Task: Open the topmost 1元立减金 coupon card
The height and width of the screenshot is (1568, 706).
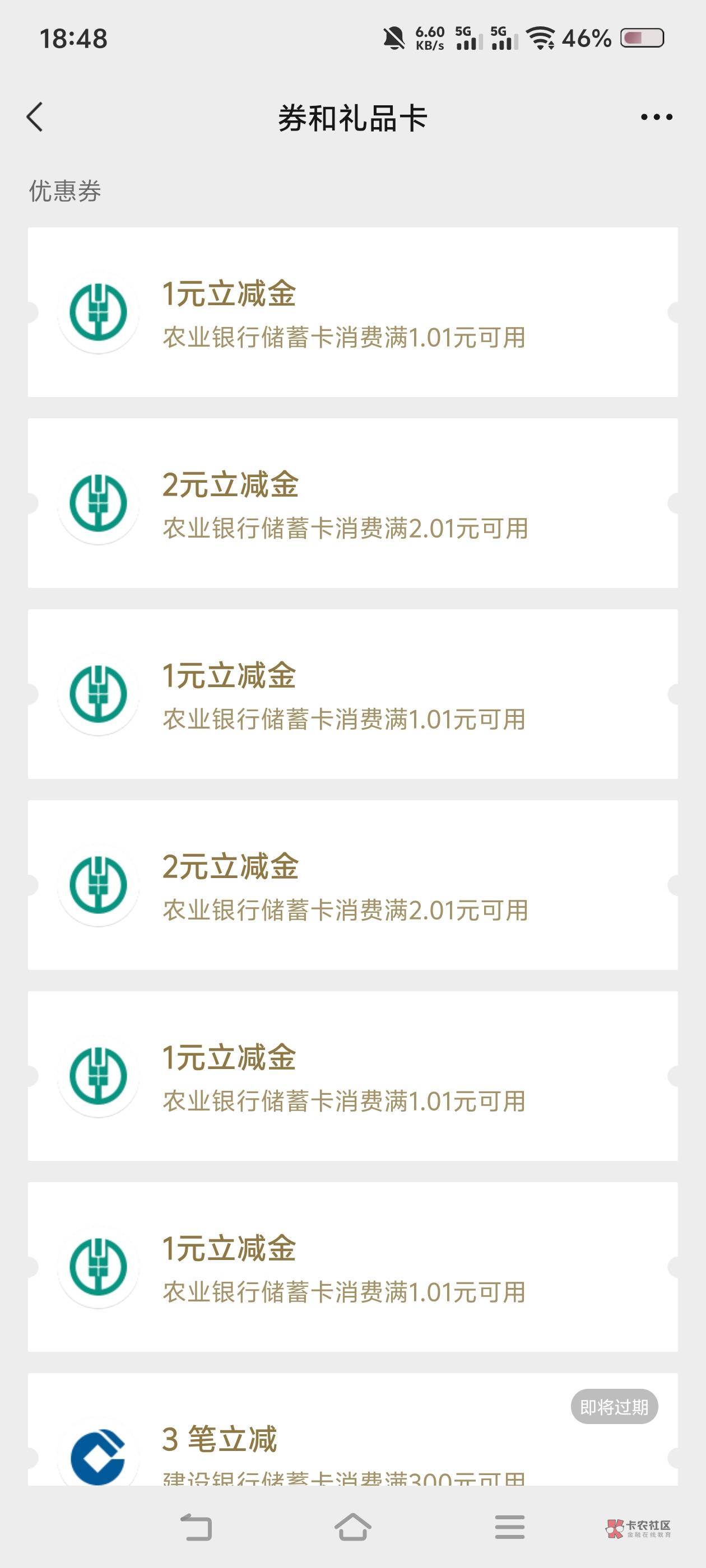Action: tap(352, 312)
